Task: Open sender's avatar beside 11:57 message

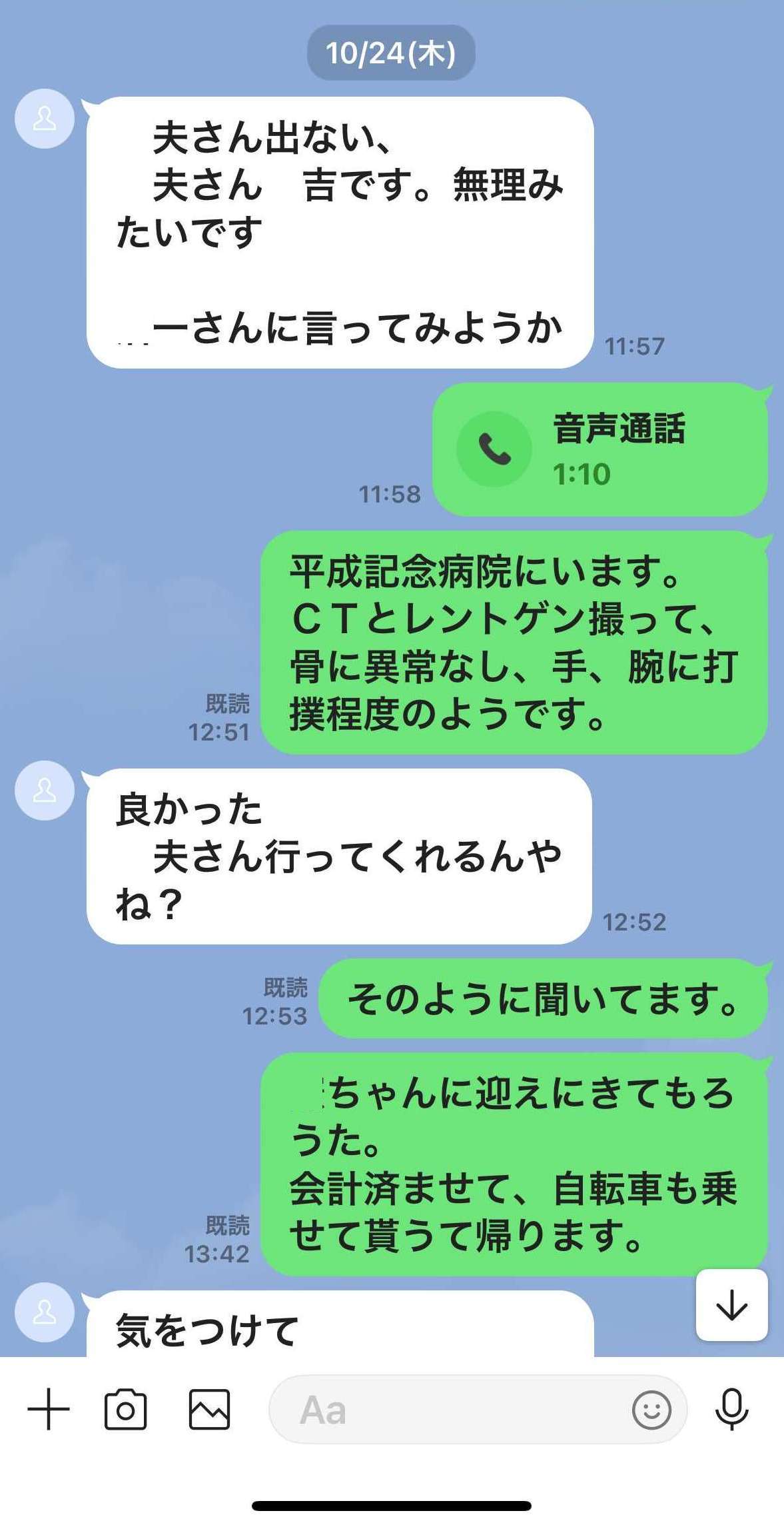Action: (44, 119)
